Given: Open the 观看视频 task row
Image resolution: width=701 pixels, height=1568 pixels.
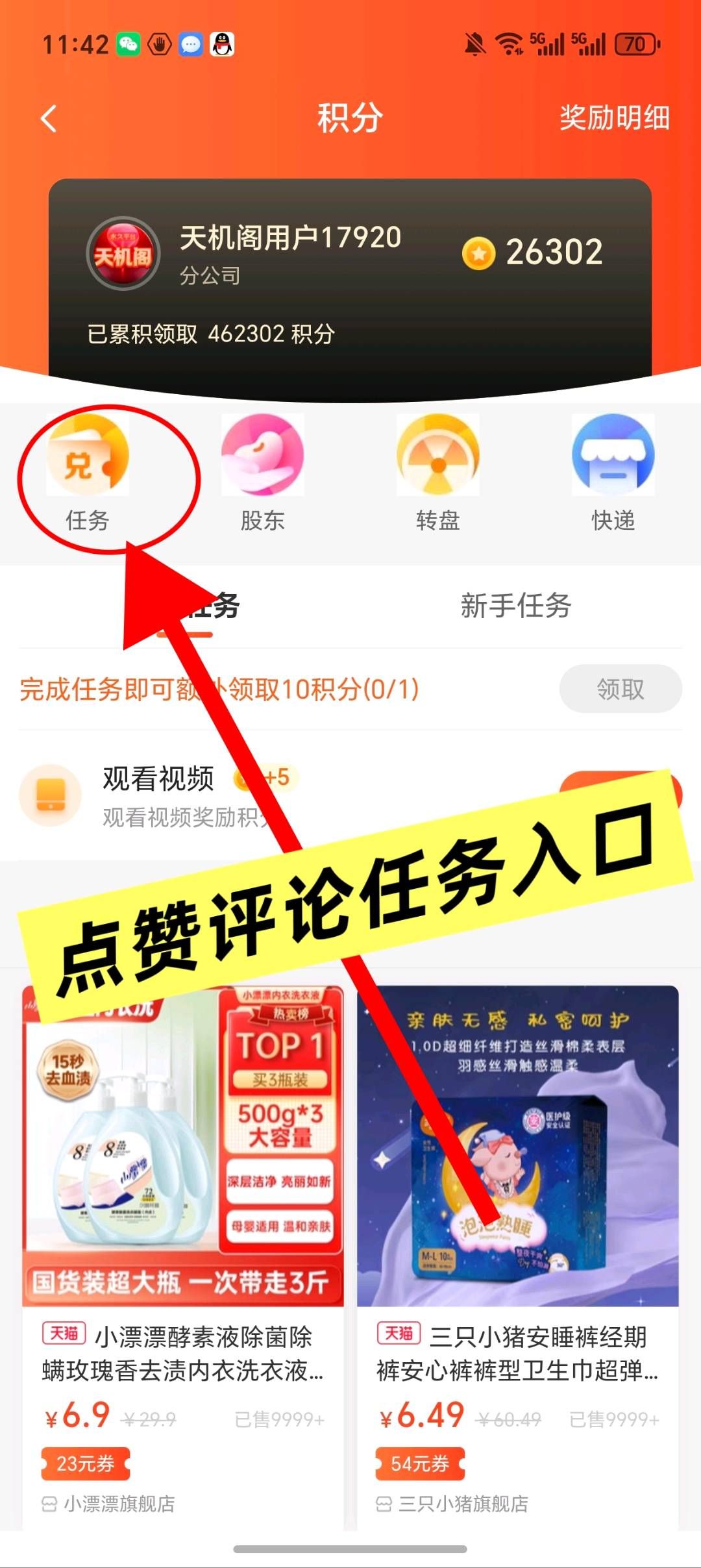Looking at the screenshot, I should point(158,779).
